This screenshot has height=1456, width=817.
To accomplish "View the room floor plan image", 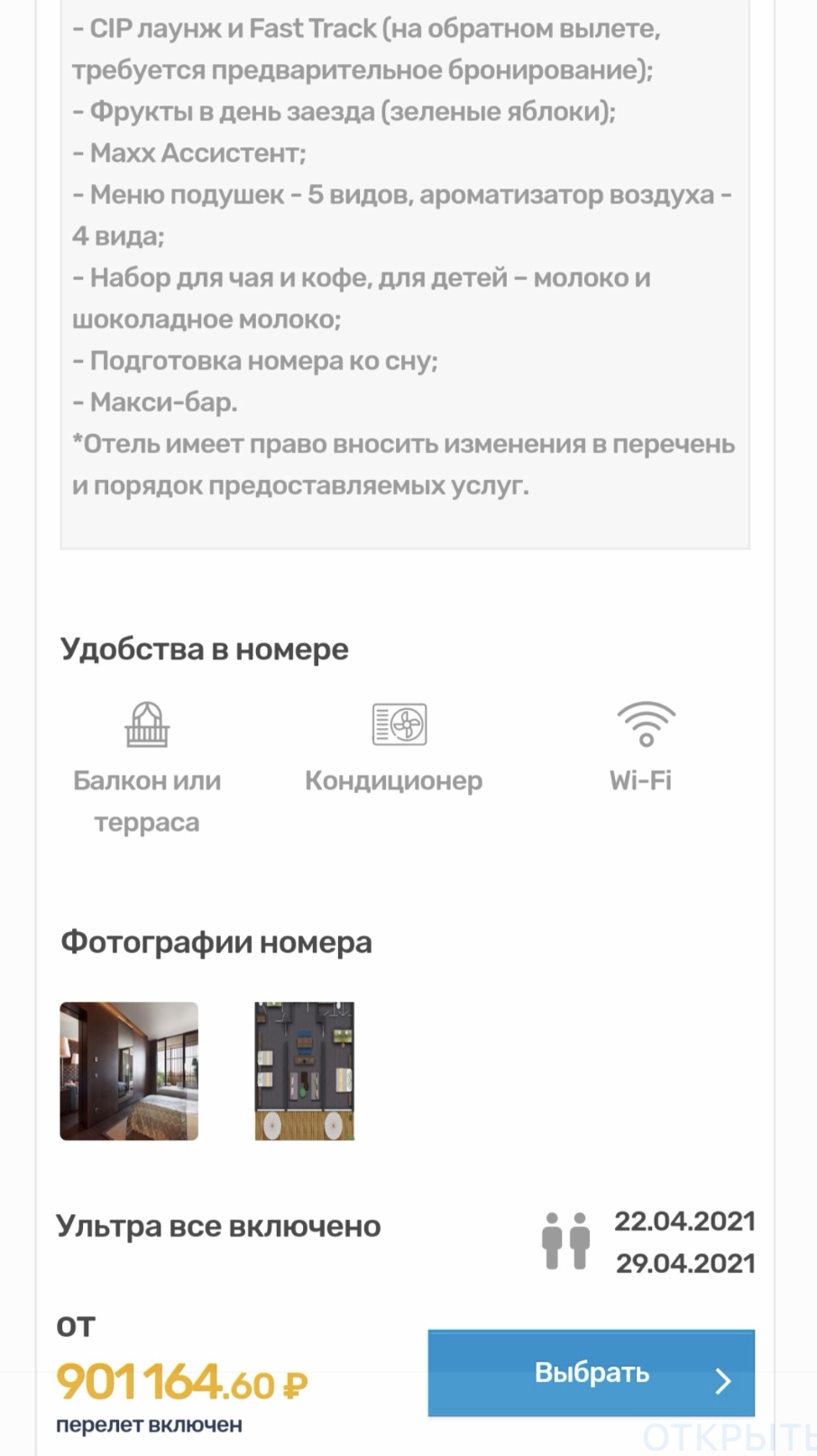I will 304,1071.
